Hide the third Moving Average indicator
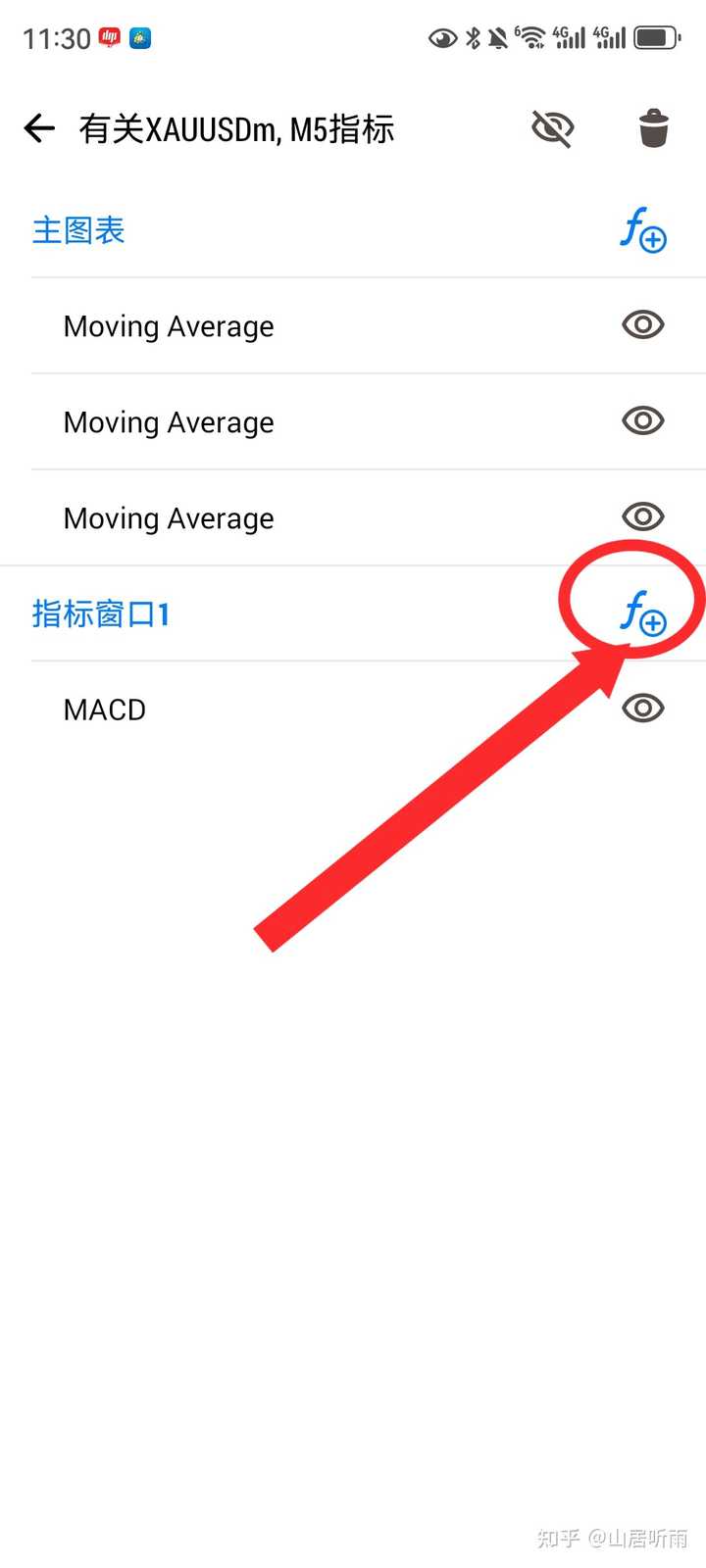Screen dimensions: 706x1568 pos(642,516)
